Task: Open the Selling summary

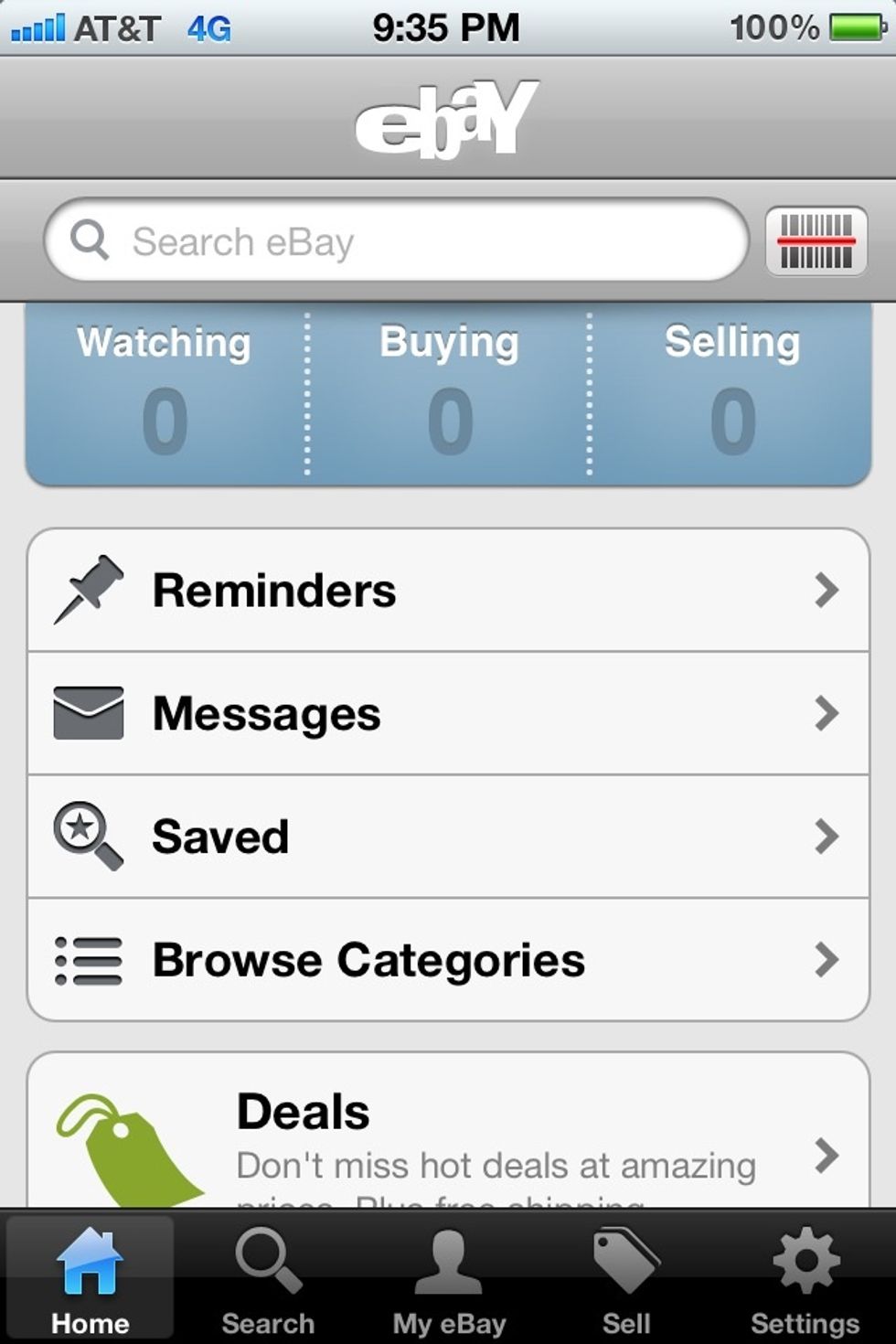Action: point(731,393)
